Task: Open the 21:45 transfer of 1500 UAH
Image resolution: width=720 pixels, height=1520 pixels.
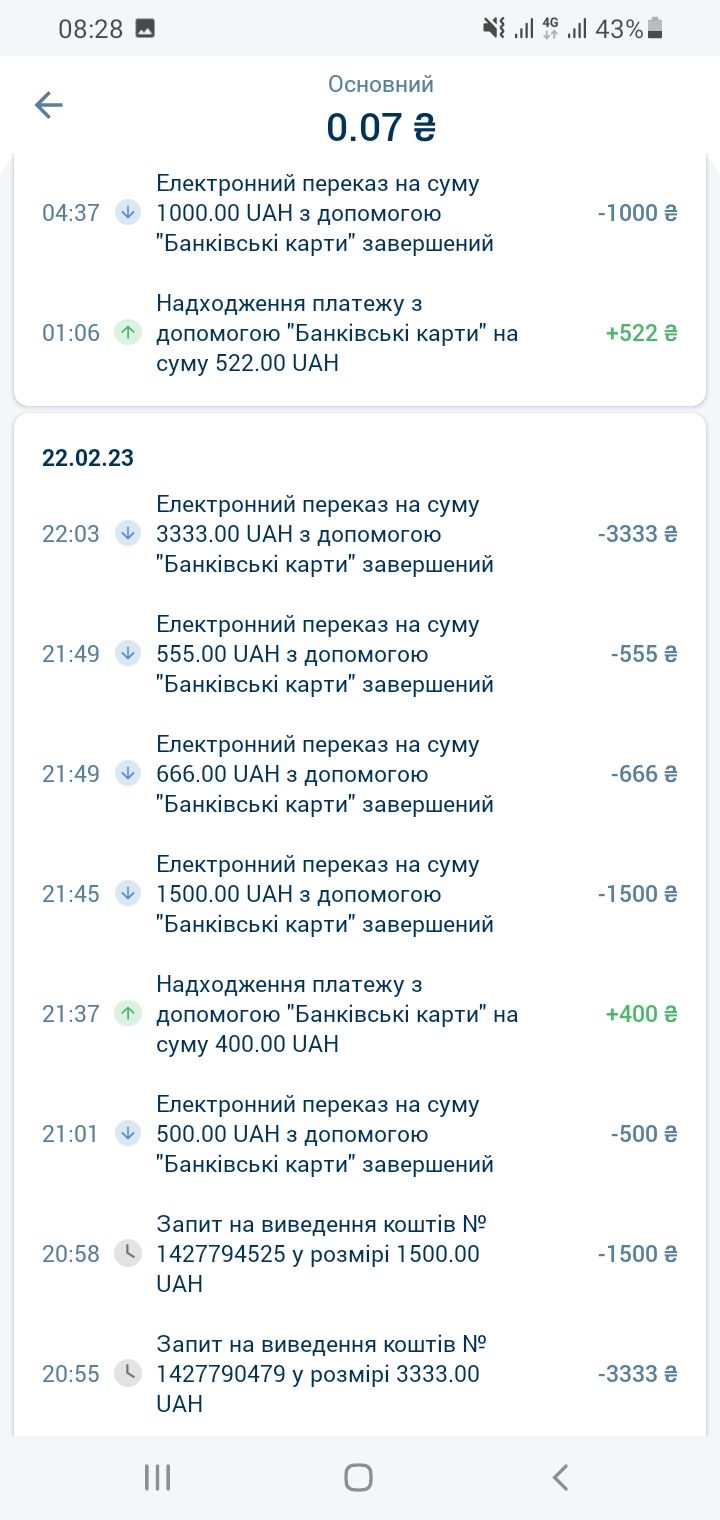Action: 360,894
